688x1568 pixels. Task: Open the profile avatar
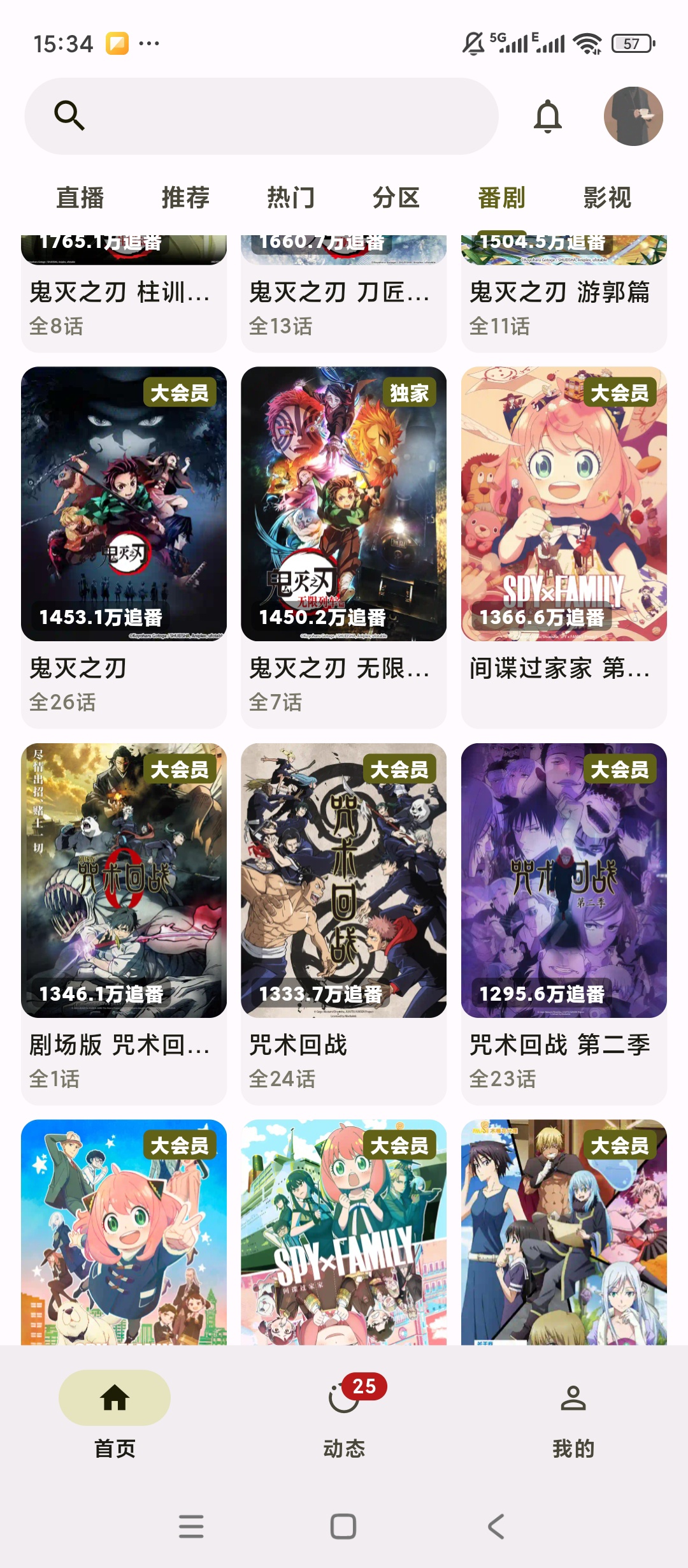pyautogui.click(x=633, y=117)
